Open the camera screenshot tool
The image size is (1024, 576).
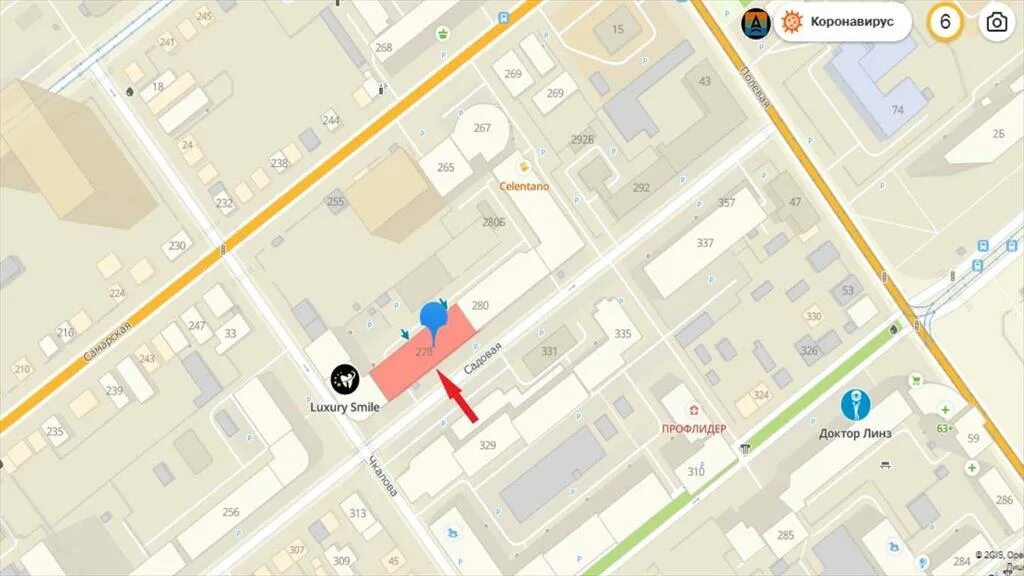996,23
